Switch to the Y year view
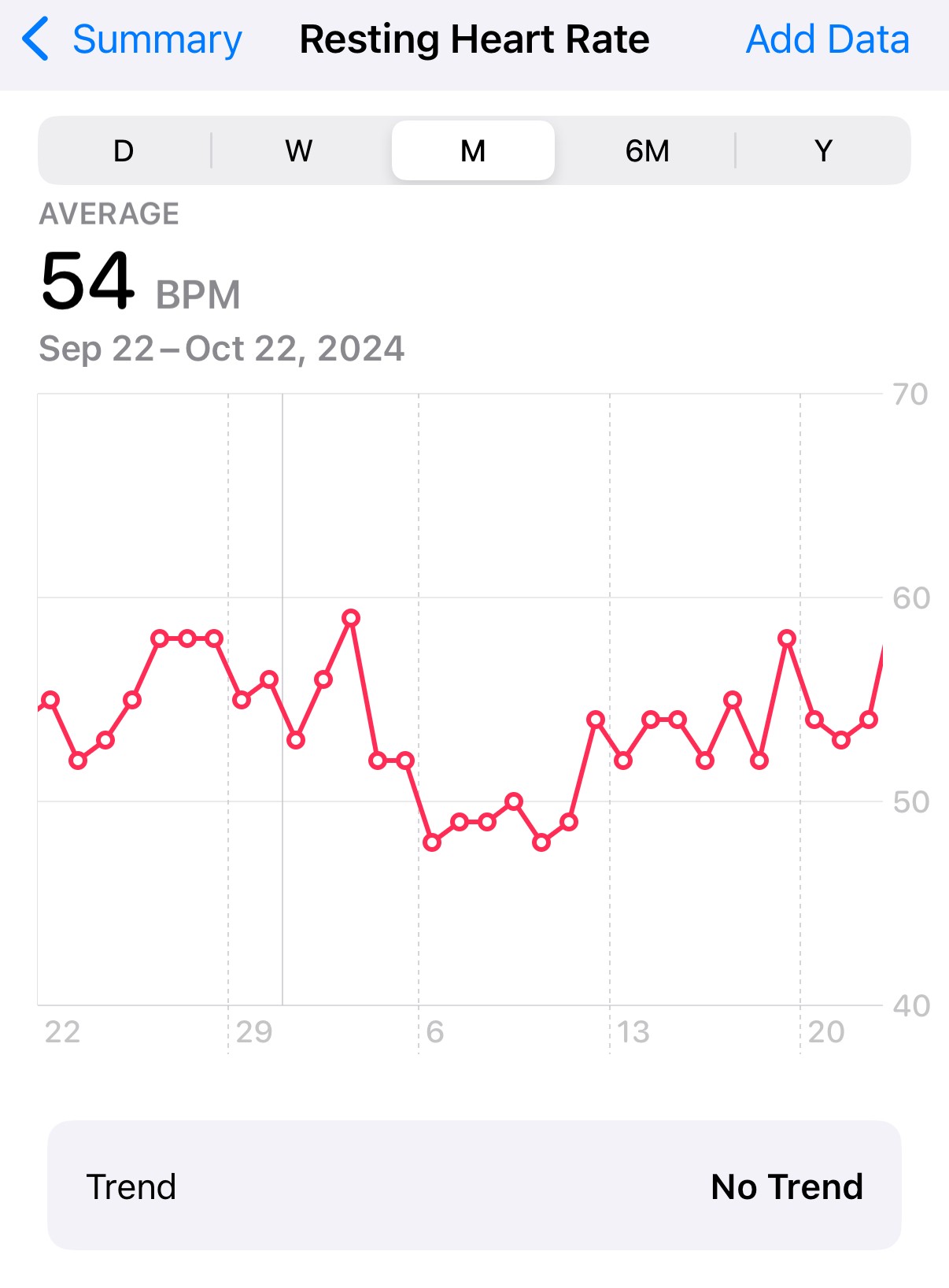Image resolution: width=949 pixels, height=1288 pixels. (x=823, y=150)
